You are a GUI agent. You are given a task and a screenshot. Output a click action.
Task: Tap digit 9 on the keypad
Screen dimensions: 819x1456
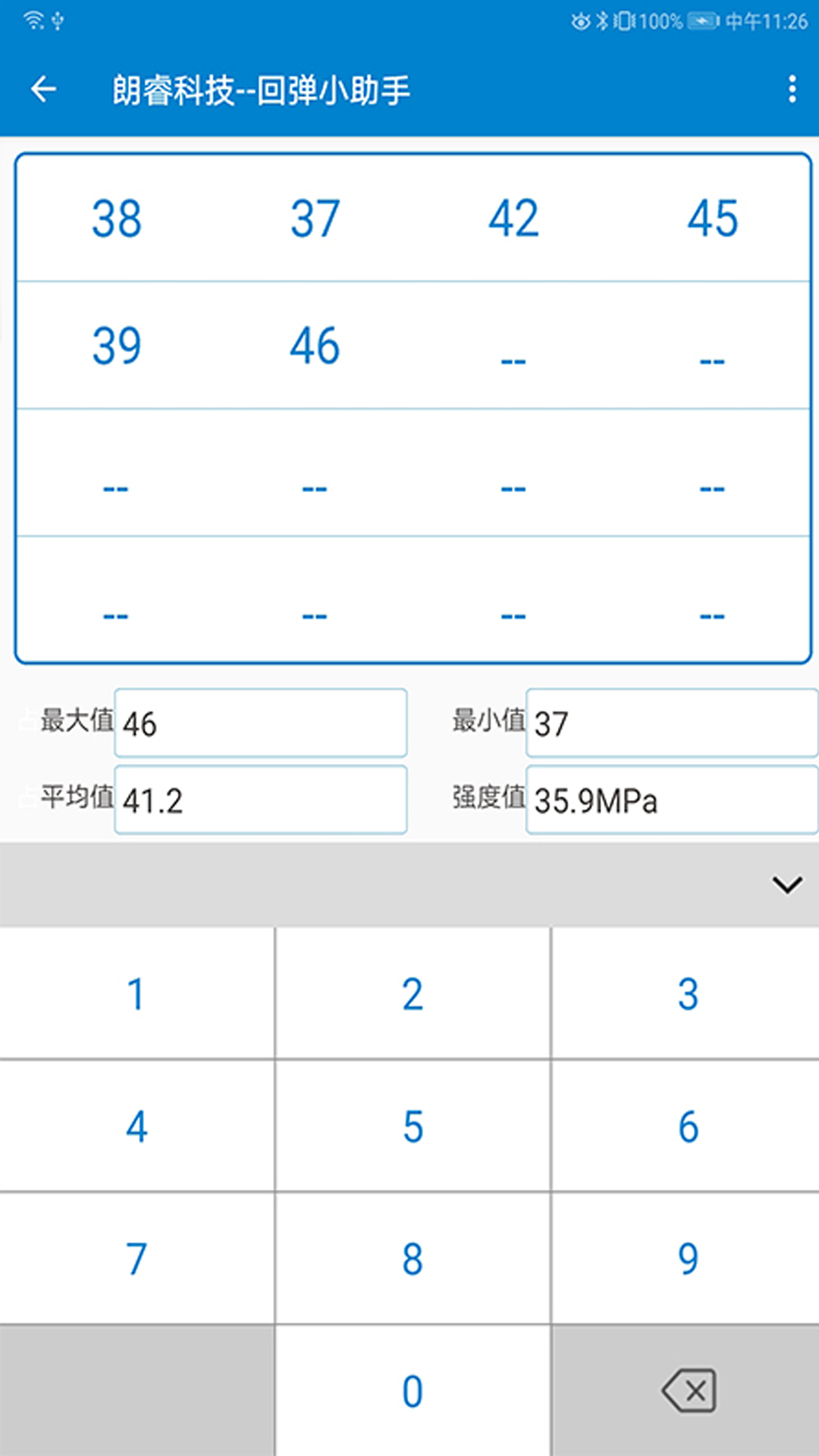point(686,1258)
